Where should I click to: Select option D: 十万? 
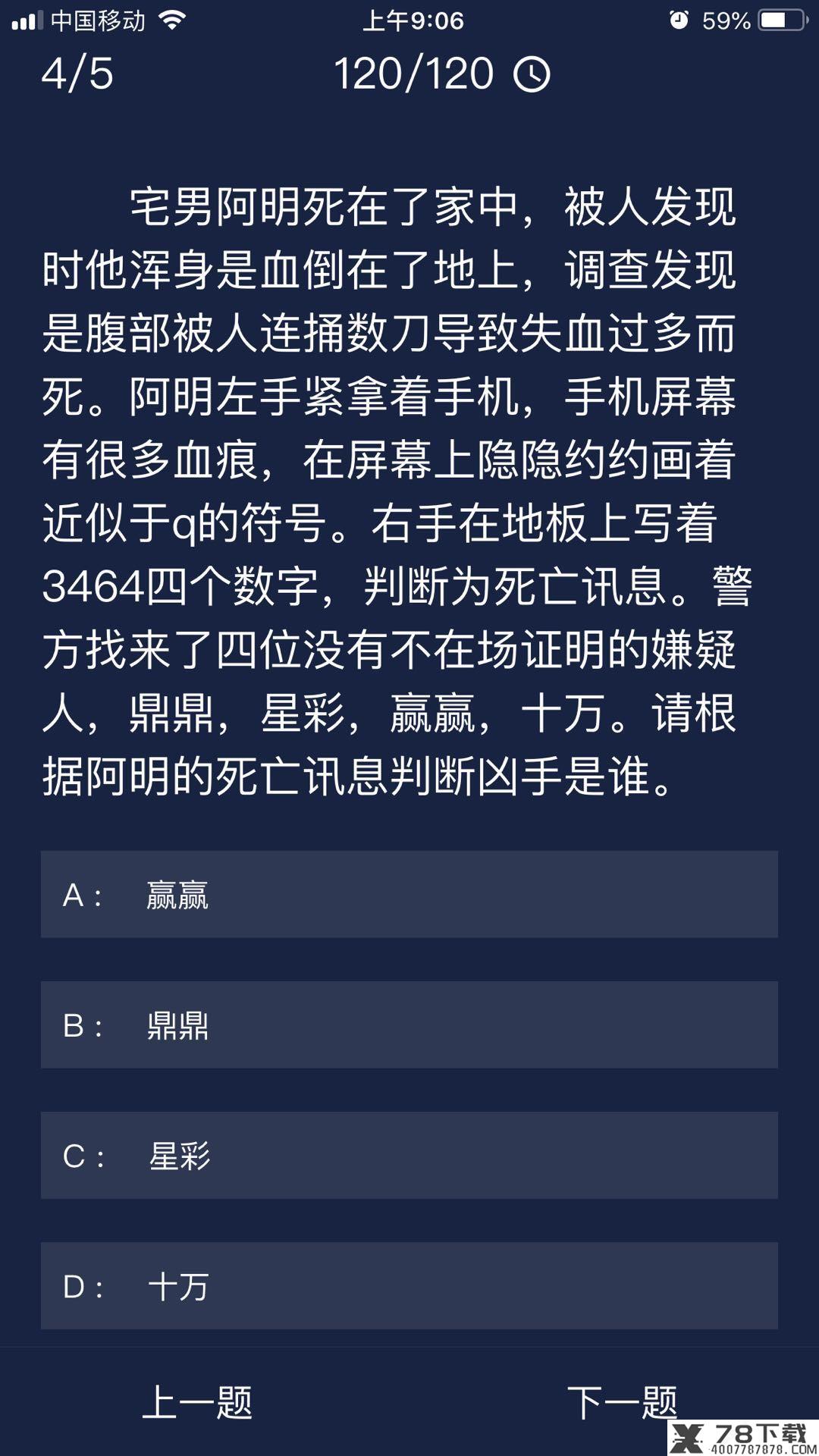pos(409,1286)
